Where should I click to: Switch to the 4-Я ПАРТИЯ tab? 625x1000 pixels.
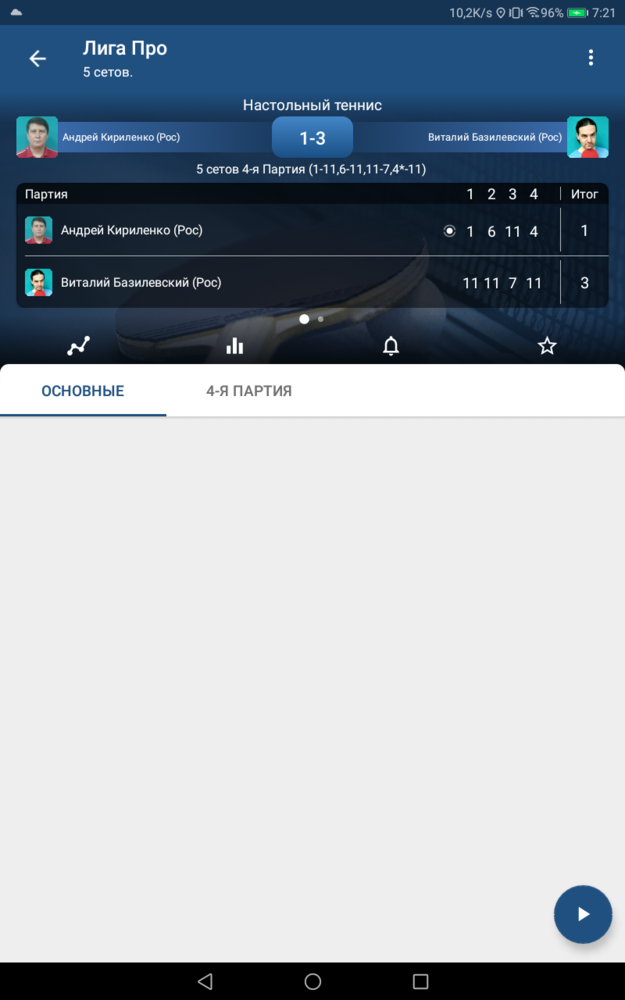[249, 391]
